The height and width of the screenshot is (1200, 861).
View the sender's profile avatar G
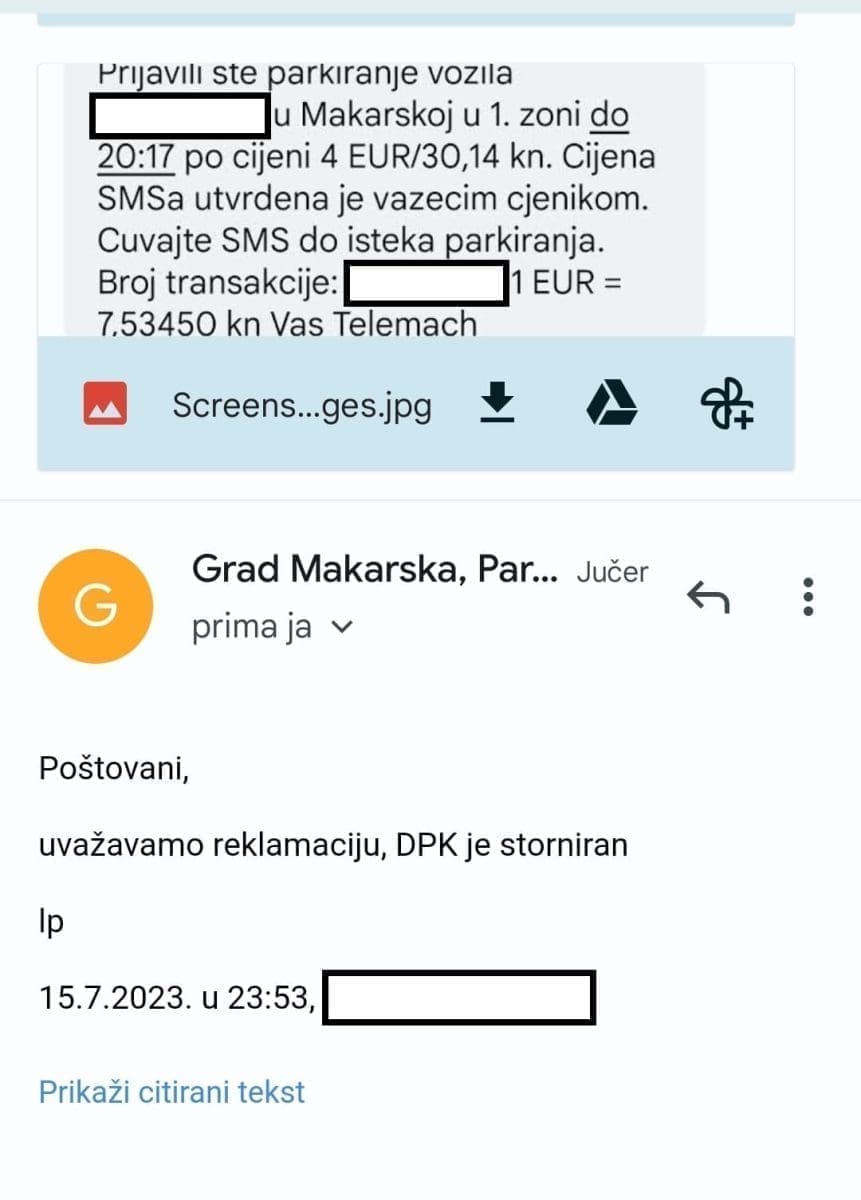pos(96,607)
